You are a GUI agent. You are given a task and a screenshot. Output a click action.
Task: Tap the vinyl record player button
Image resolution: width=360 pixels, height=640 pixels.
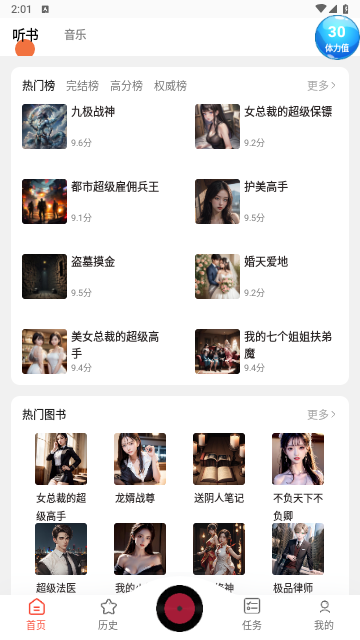[180, 608]
